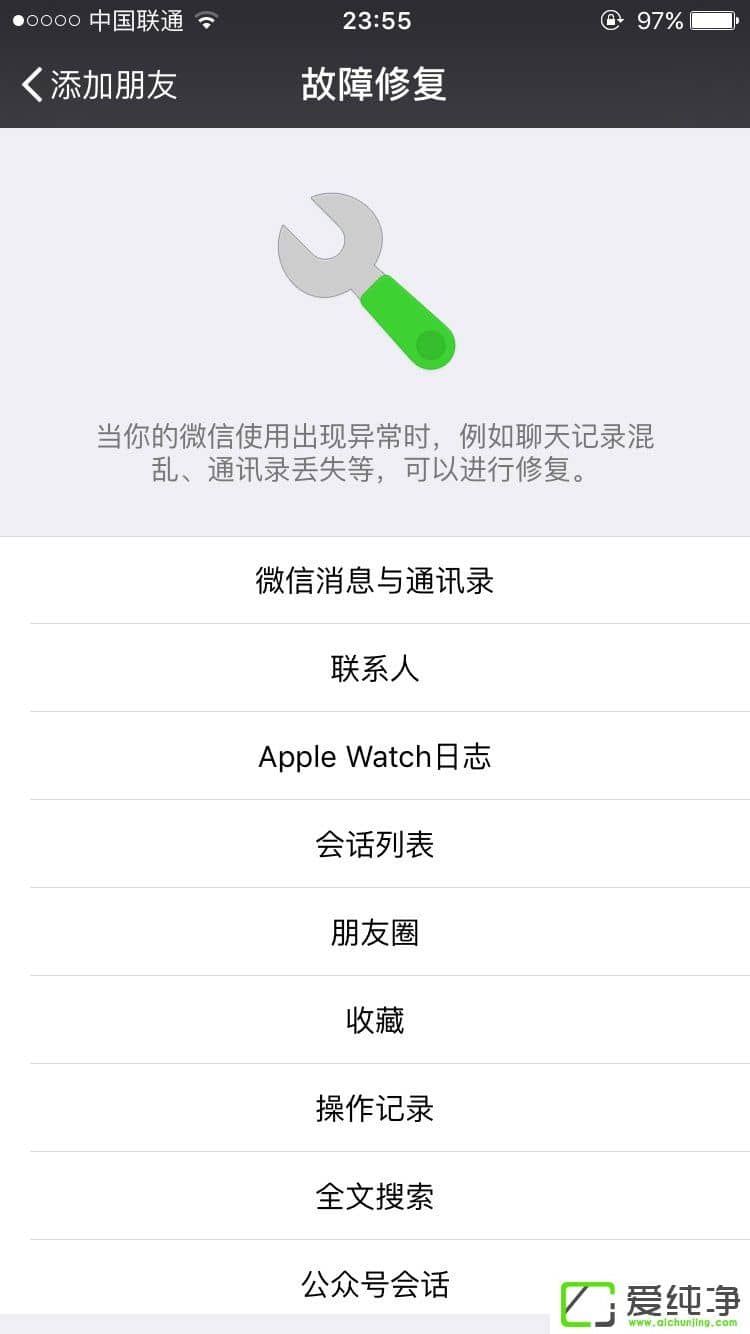Viewport: 750px width, 1334px height.
Task: Choose 会话列表 to repair
Action: tap(375, 844)
